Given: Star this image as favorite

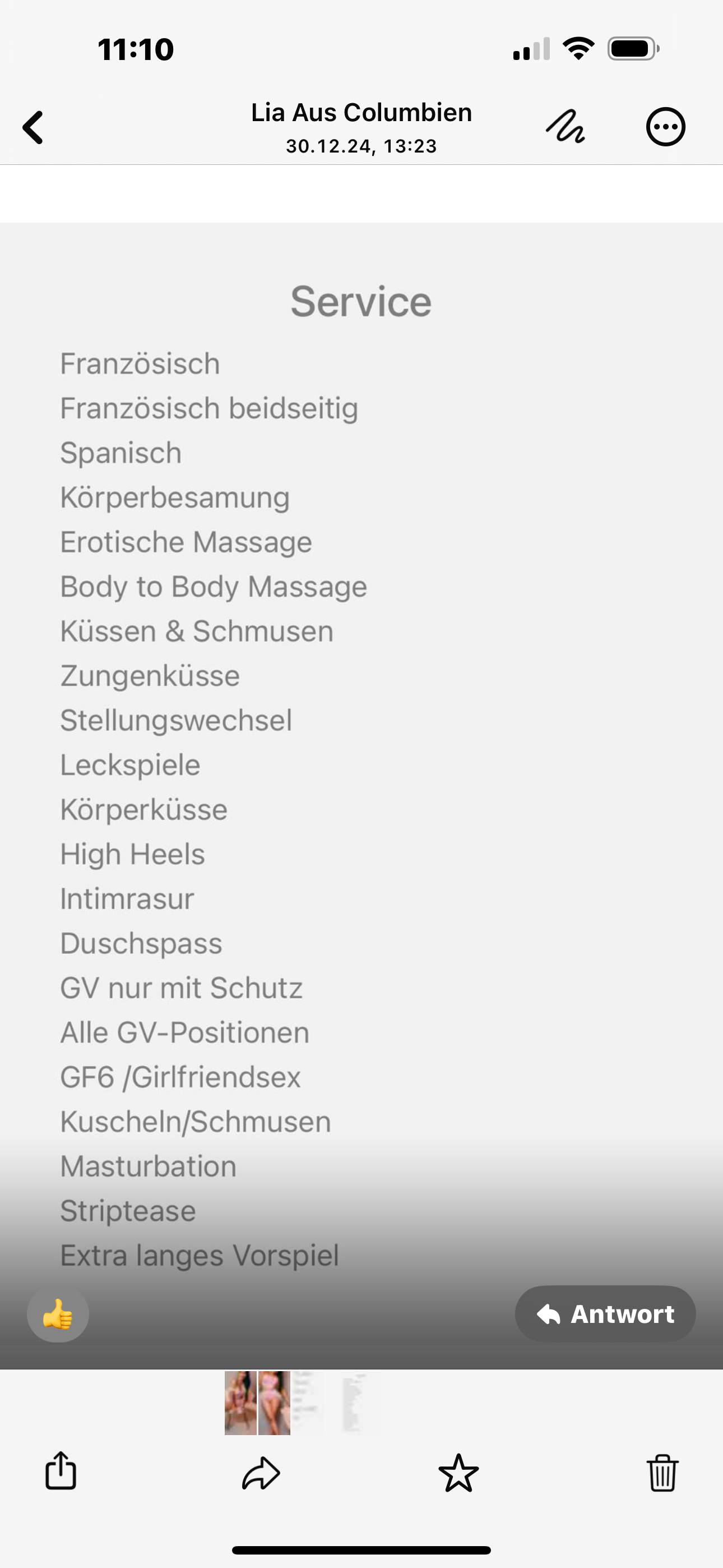Looking at the screenshot, I should (x=458, y=1473).
